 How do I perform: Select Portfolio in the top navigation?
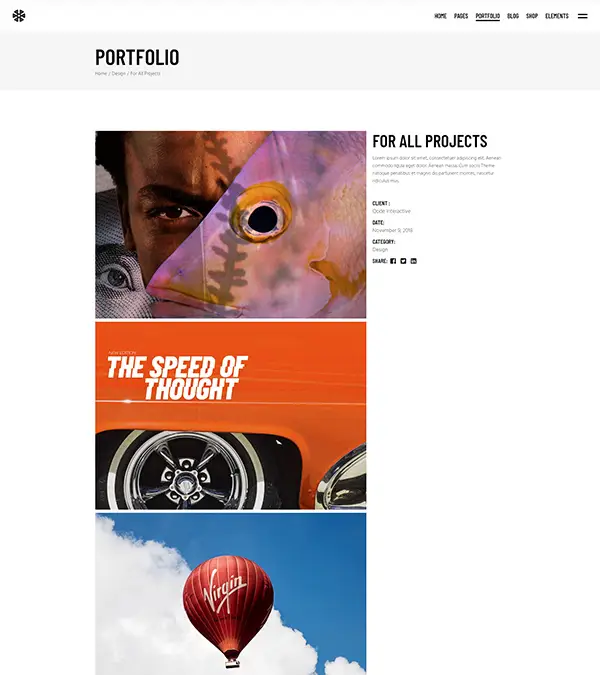[x=488, y=16]
